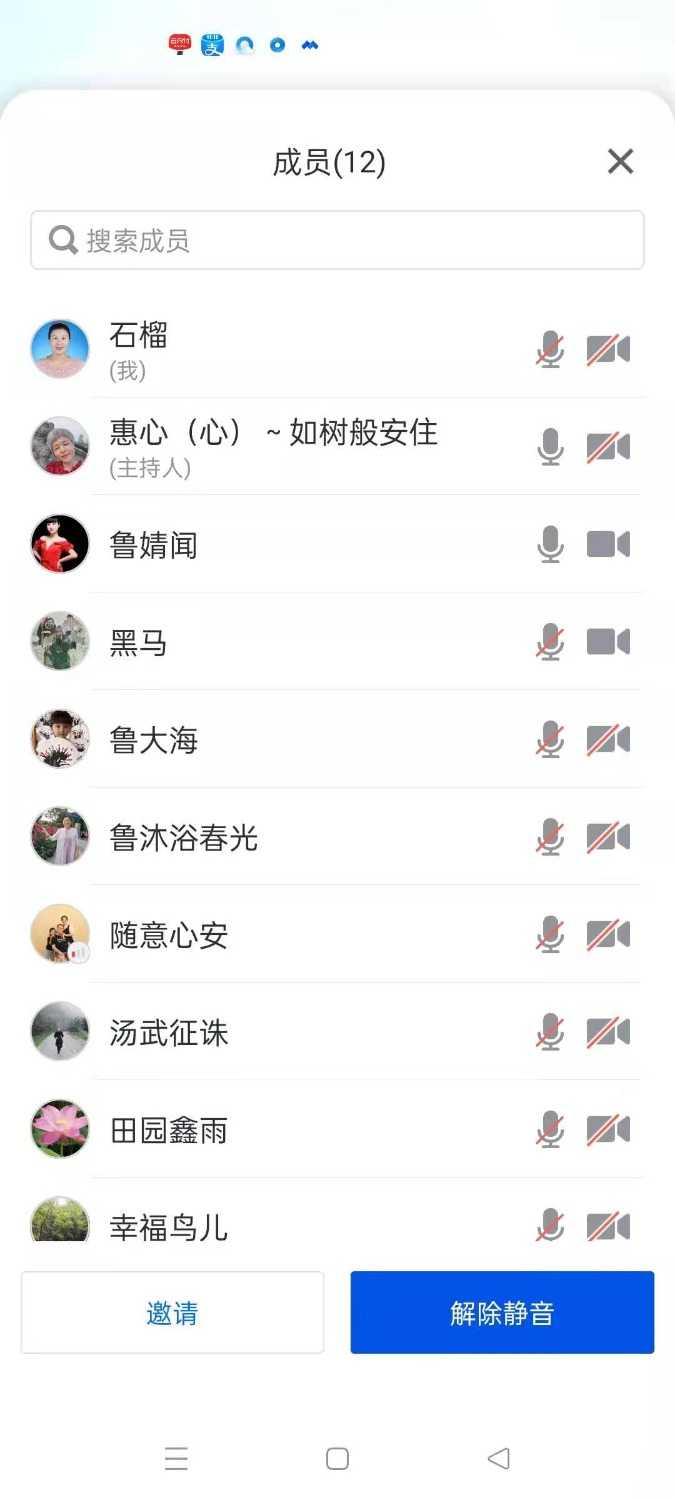Tap the 解除静音 unmute button

502,1313
